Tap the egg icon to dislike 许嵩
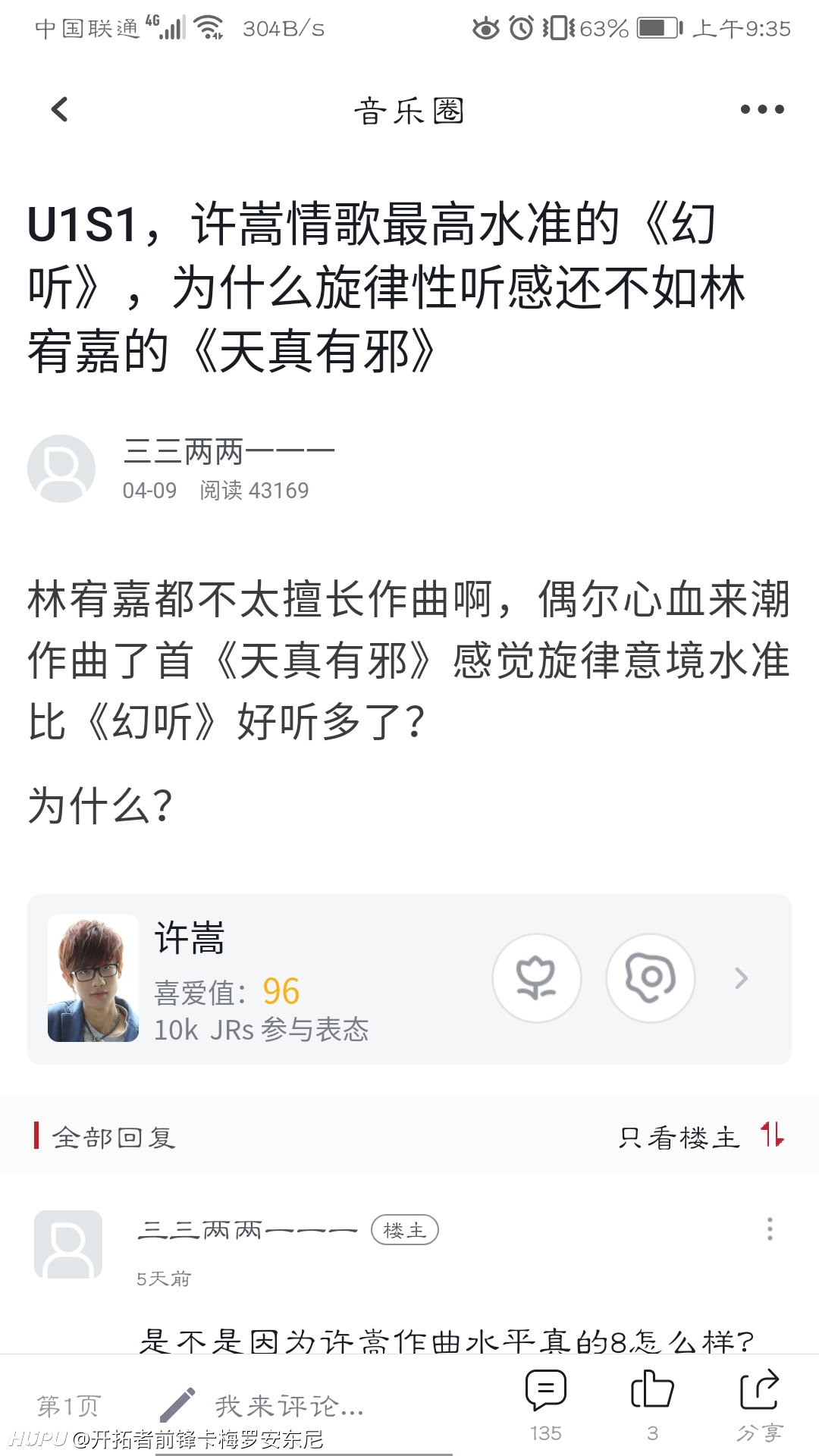Screen dimensions: 819x1456 (x=651, y=978)
